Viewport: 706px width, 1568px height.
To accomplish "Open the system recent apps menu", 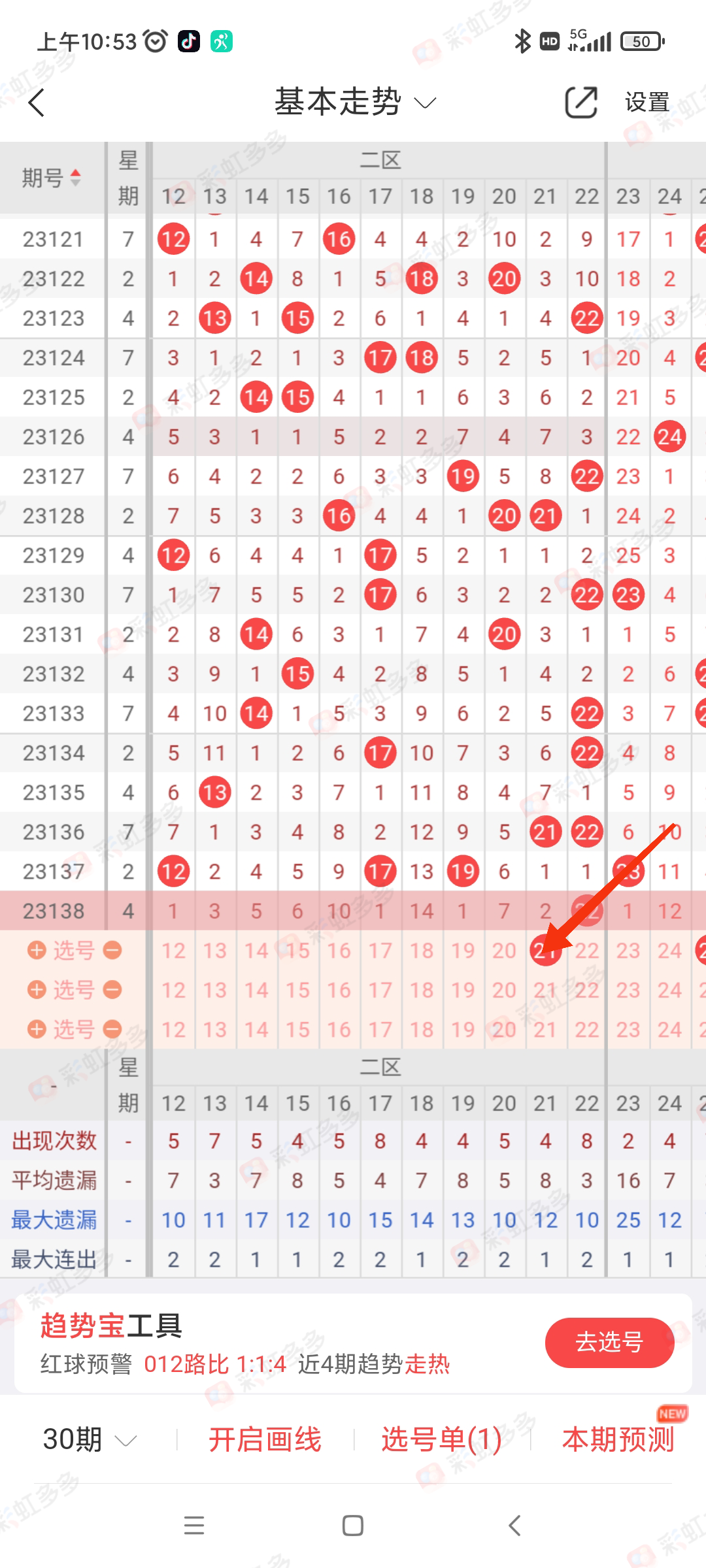I will click(194, 1526).
